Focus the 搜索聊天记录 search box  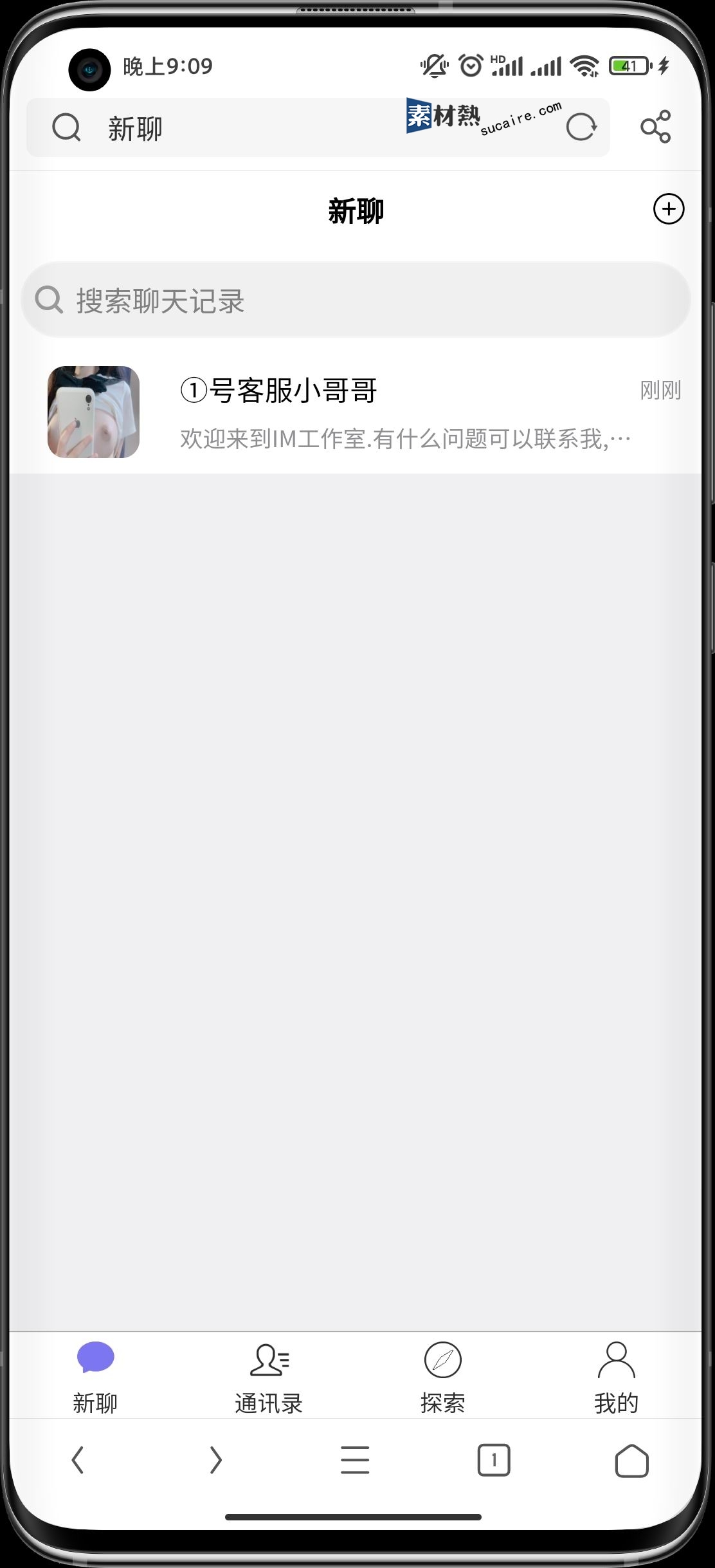click(356, 300)
